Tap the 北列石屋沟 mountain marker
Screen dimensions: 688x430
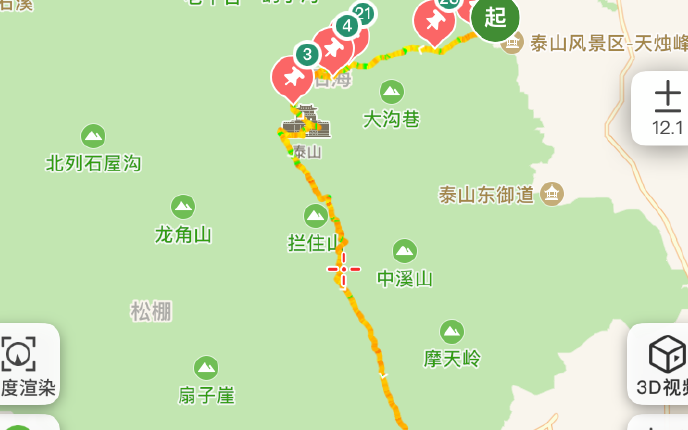tap(93, 135)
